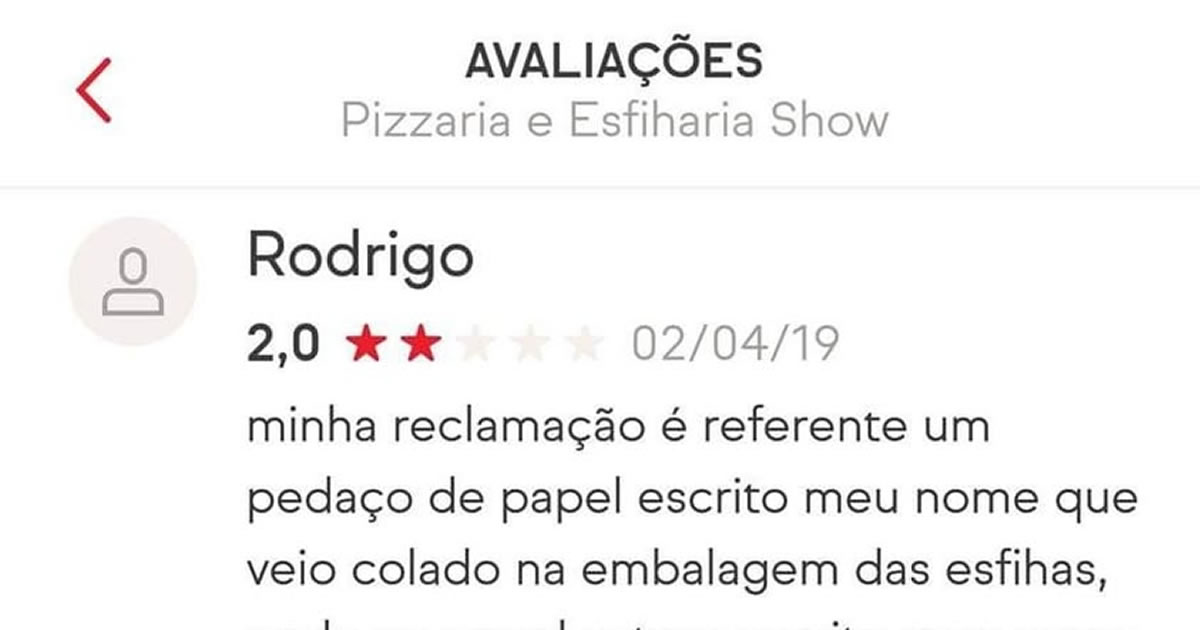Go back using the red arrow

pos(93,90)
